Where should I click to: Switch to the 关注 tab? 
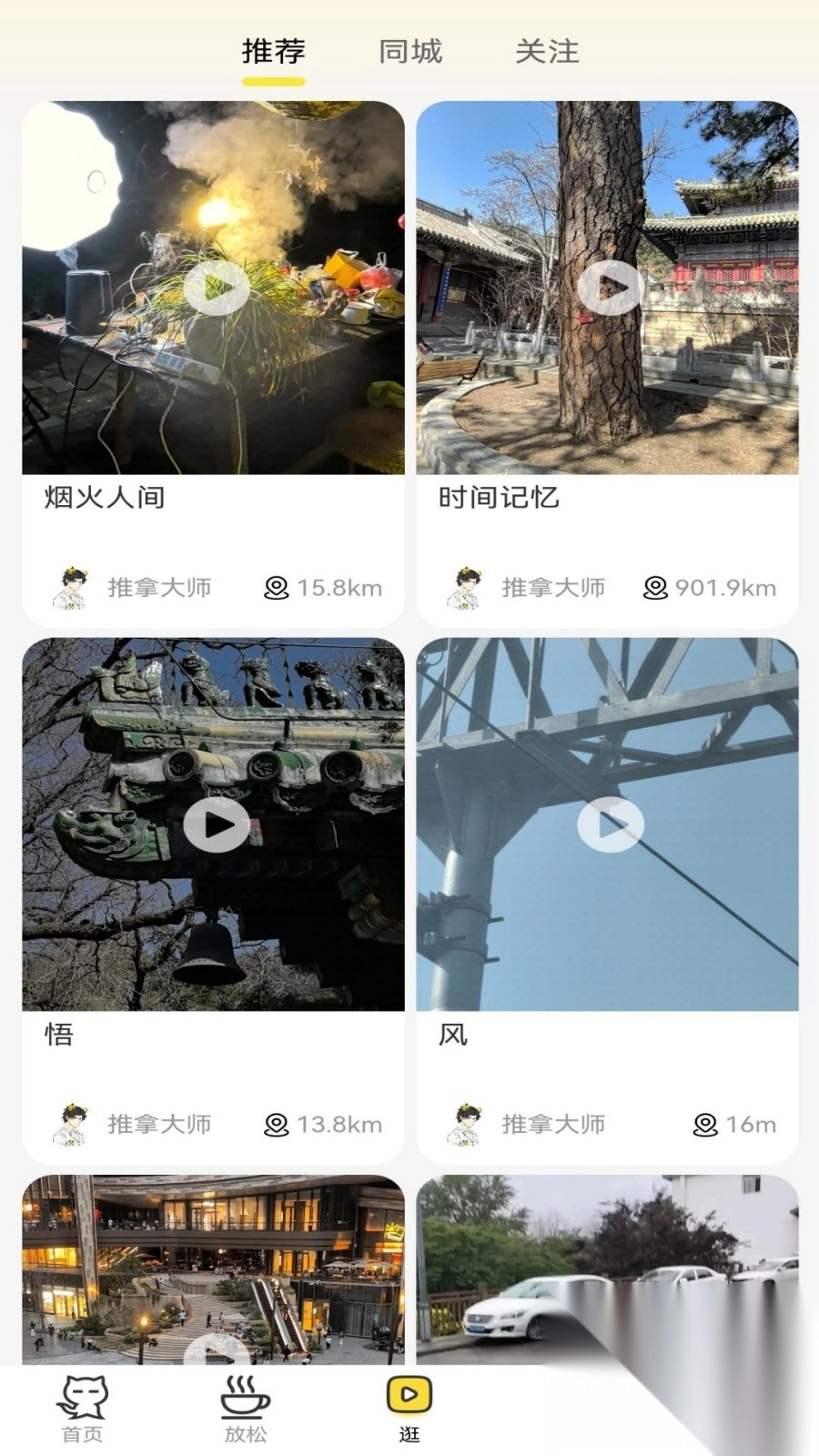pyautogui.click(x=547, y=52)
